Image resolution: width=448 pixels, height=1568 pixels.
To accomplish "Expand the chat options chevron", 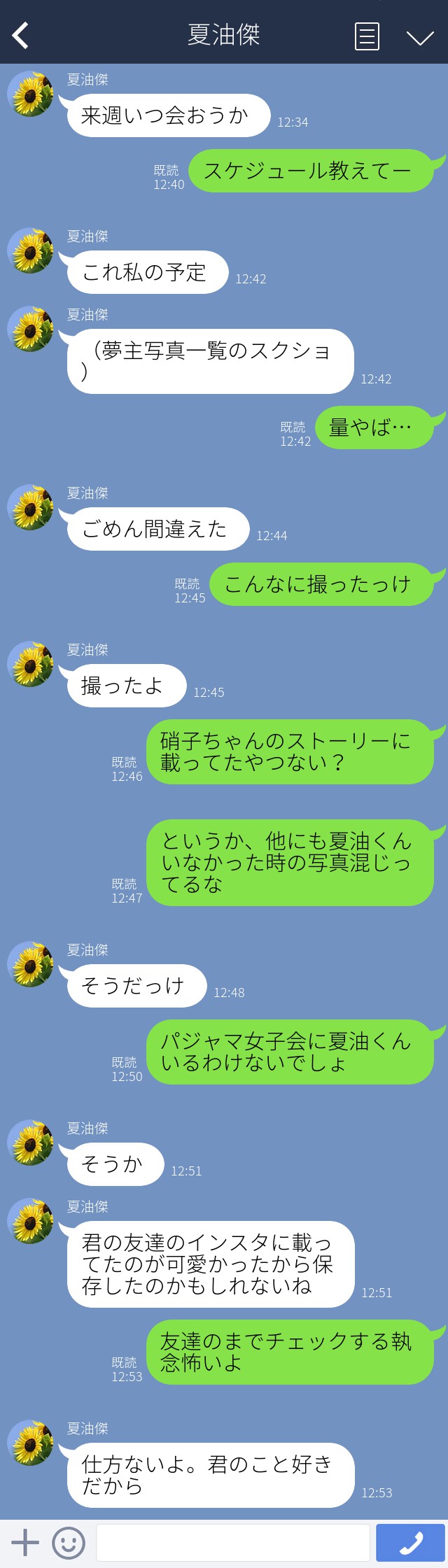I will click(x=420, y=37).
